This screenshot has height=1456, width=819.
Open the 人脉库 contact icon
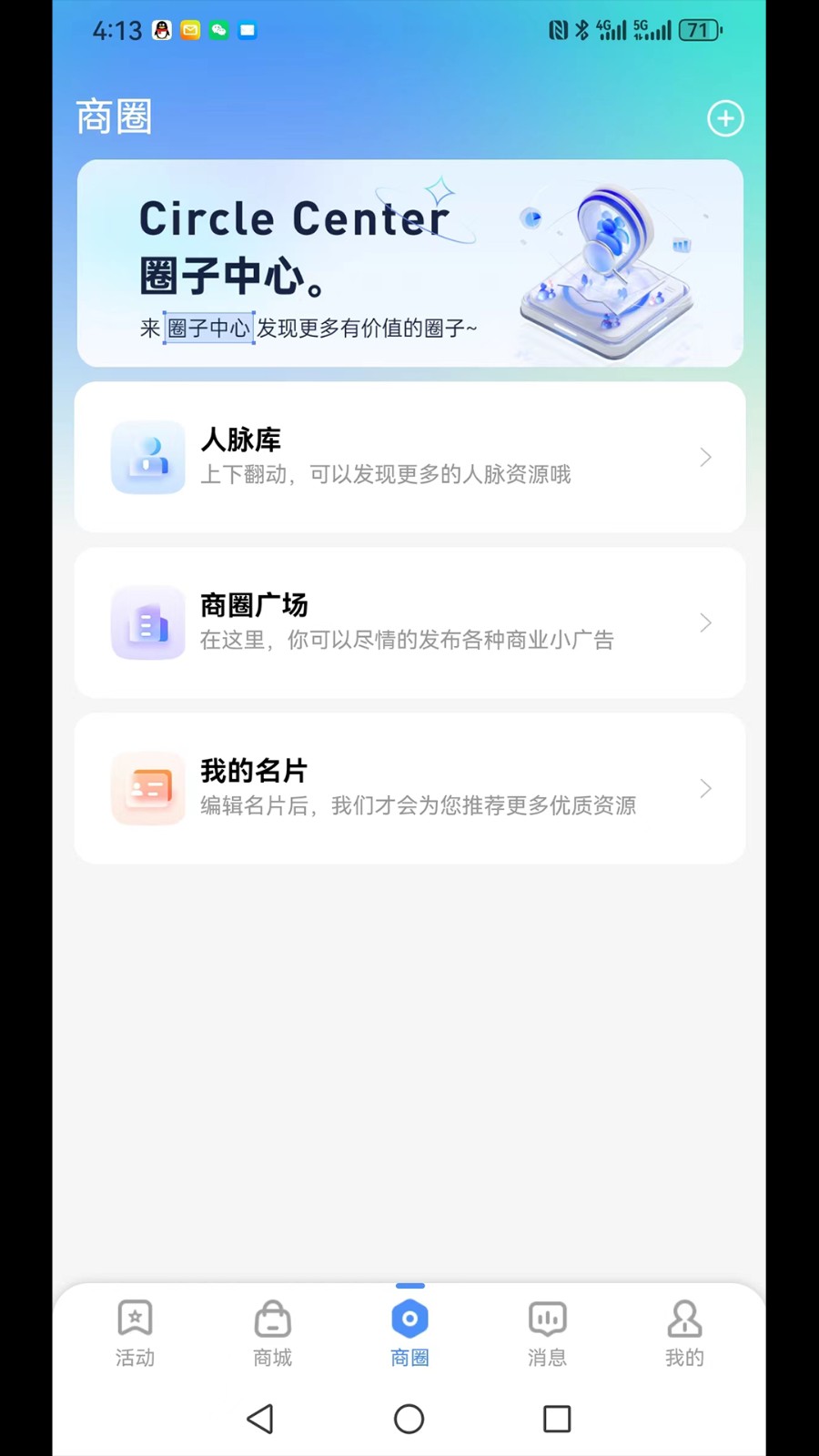coord(147,457)
